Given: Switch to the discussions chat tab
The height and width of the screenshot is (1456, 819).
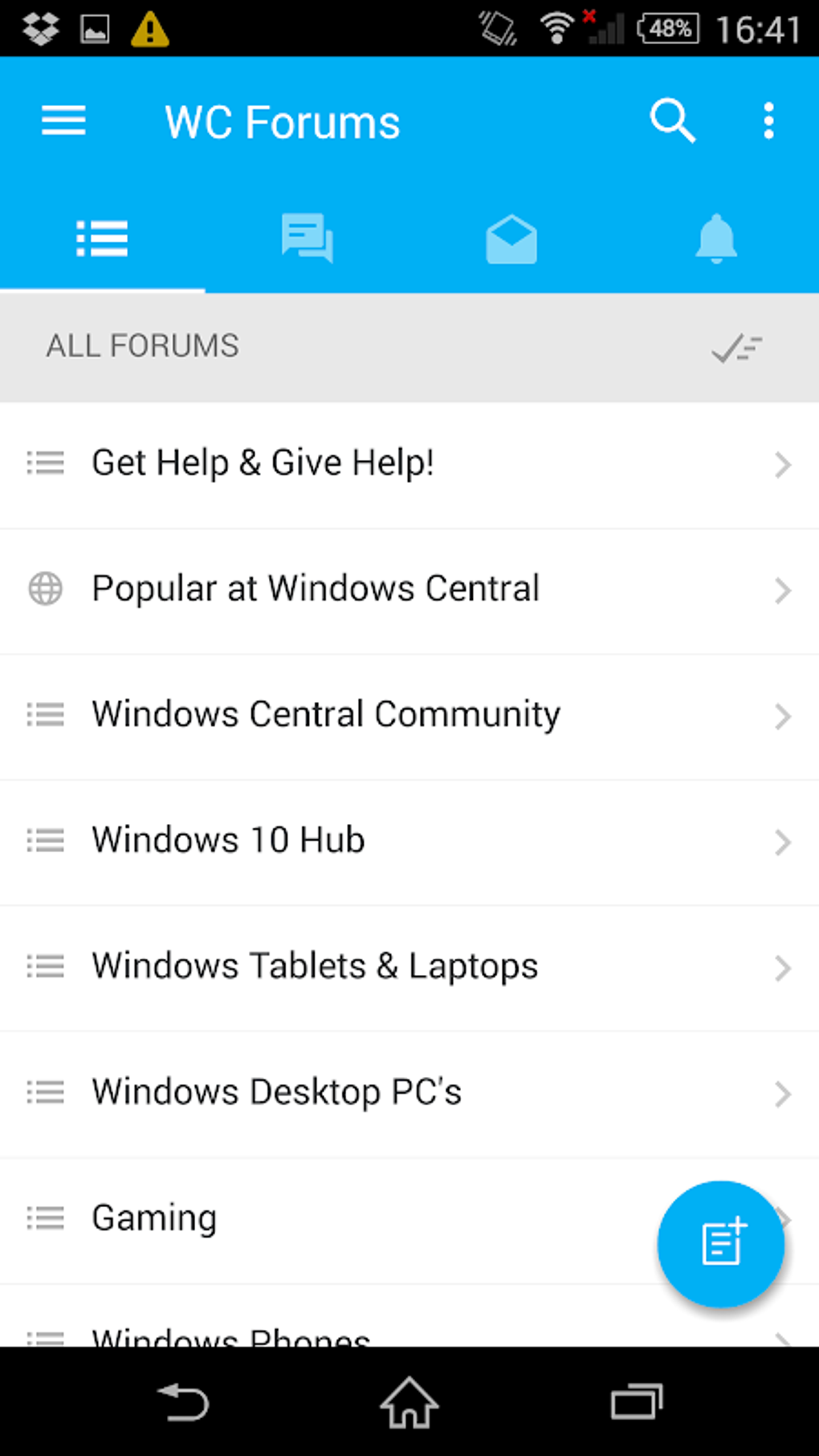Looking at the screenshot, I should 307,239.
